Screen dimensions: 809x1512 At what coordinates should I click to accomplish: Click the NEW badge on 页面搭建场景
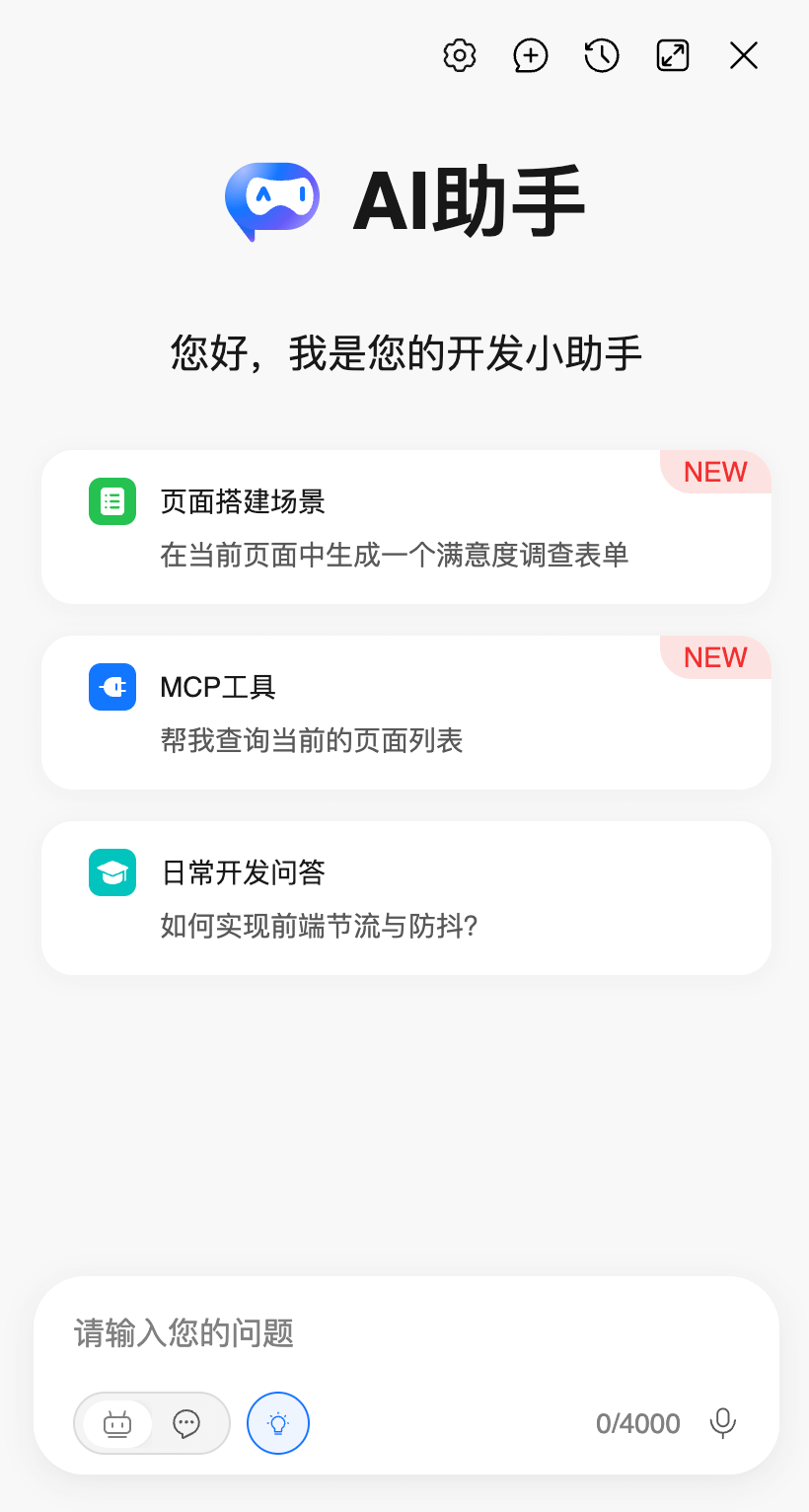[x=714, y=471]
